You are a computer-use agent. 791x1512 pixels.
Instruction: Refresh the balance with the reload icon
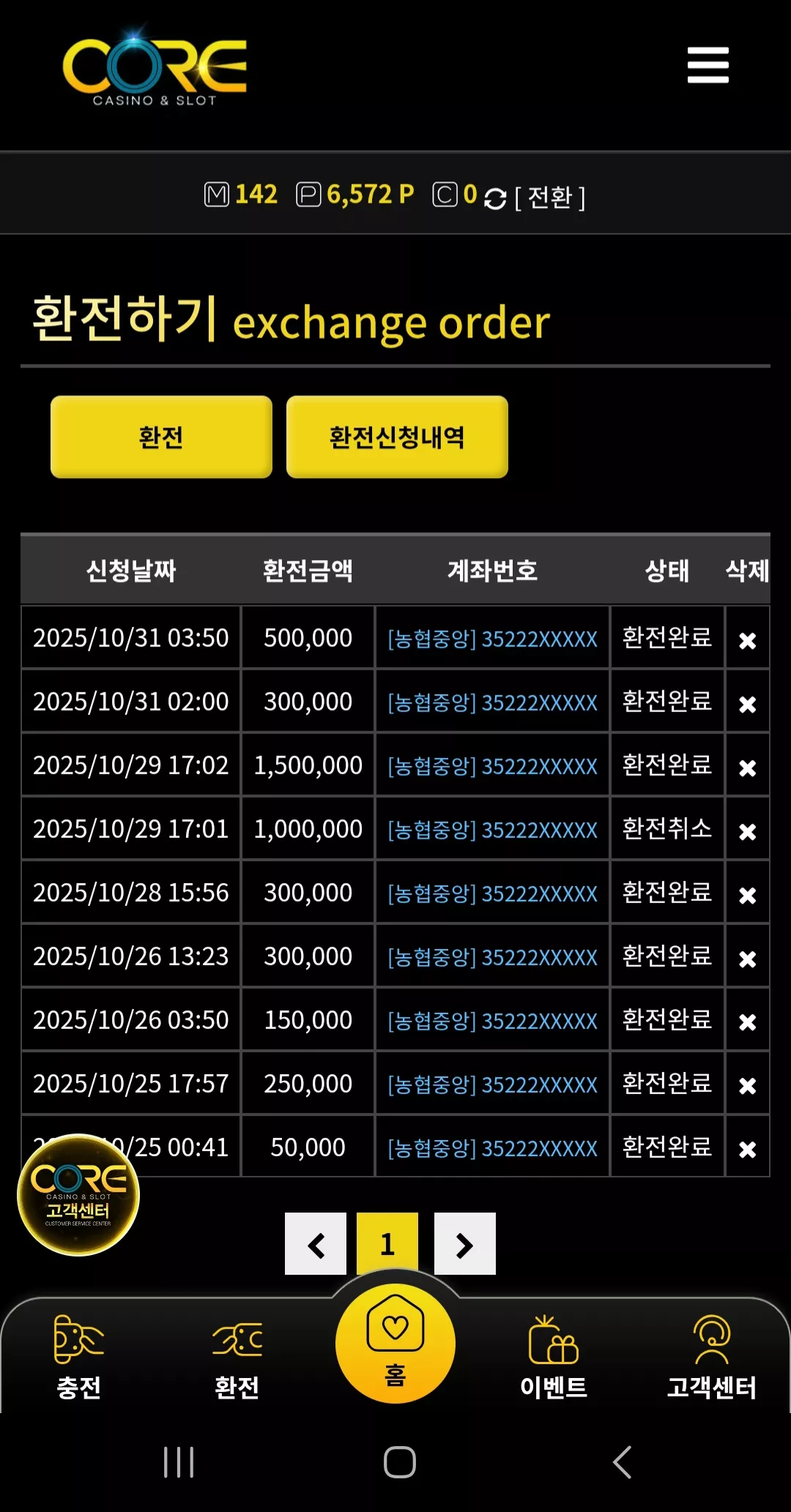[495, 198]
